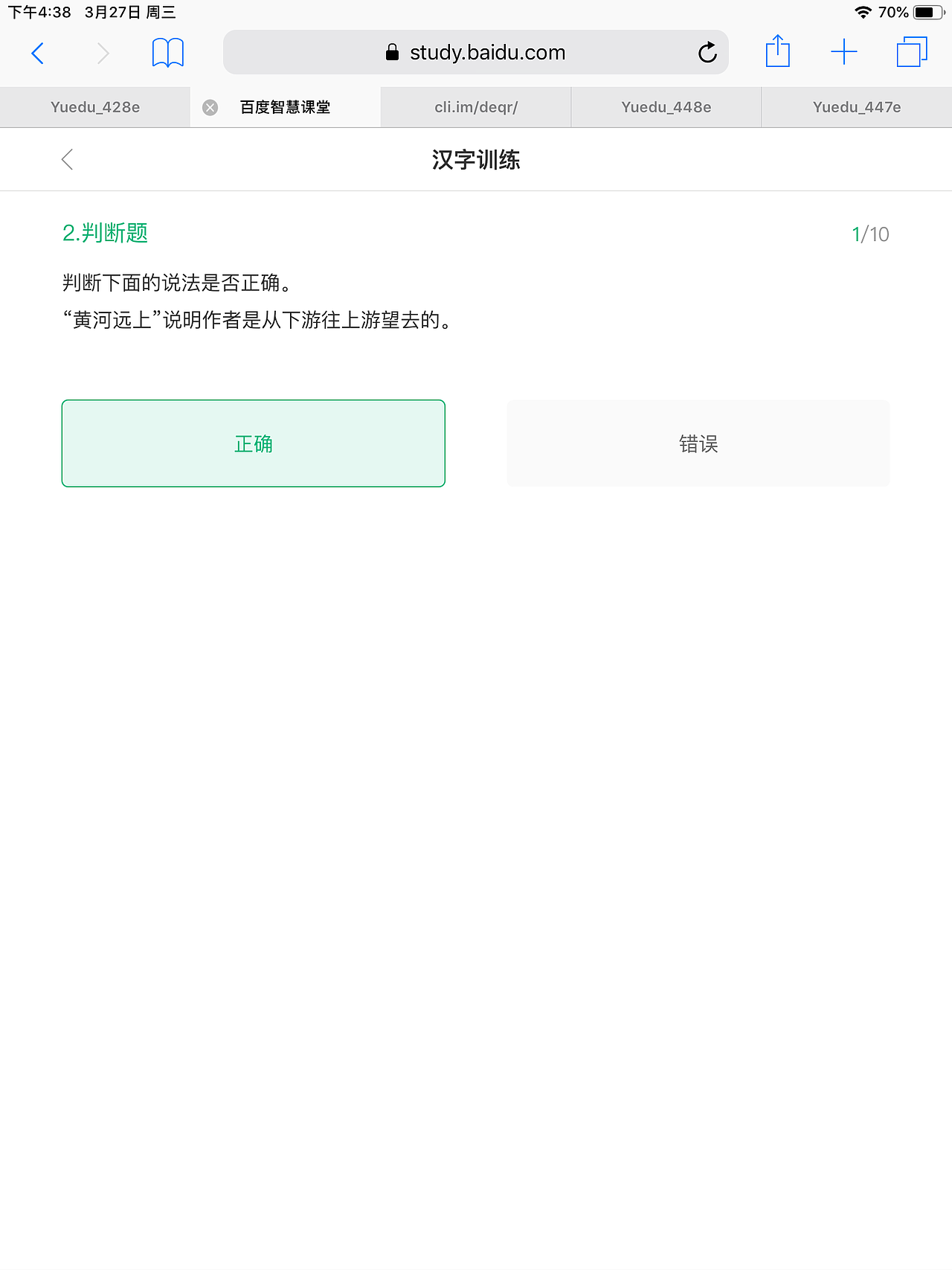Viewport: 952px width, 1270px height.
Task: Close the 百度智慧课堂 tab
Action: (210, 107)
